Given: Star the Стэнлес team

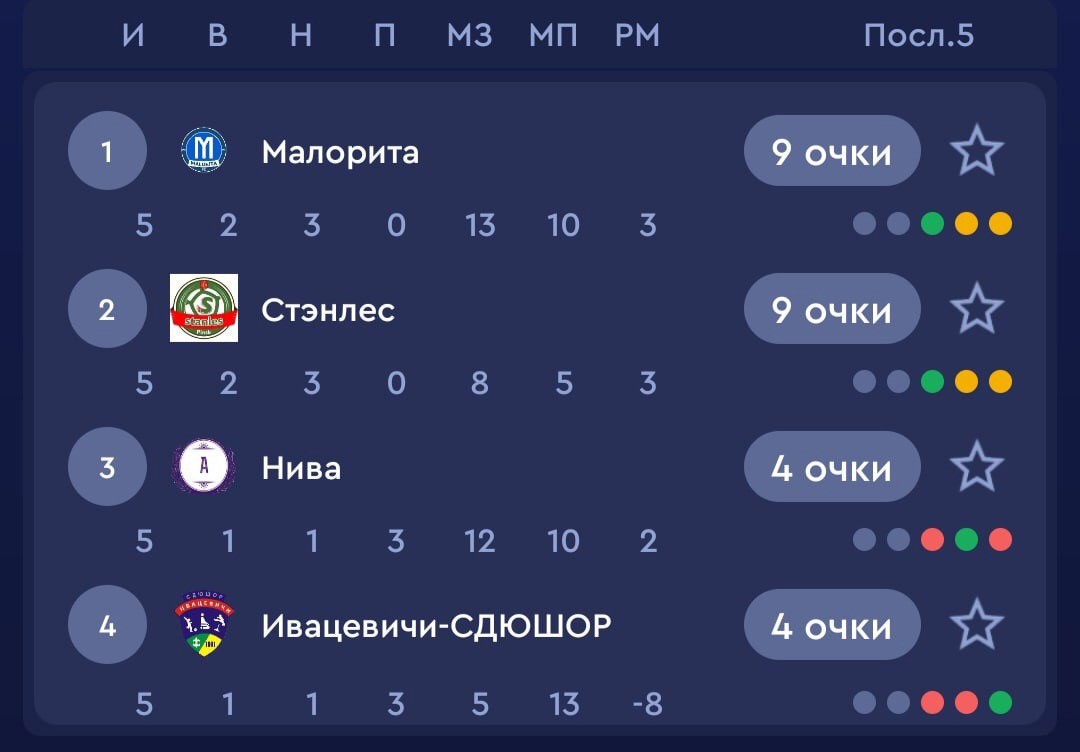Looking at the screenshot, I should click(976, 309).
